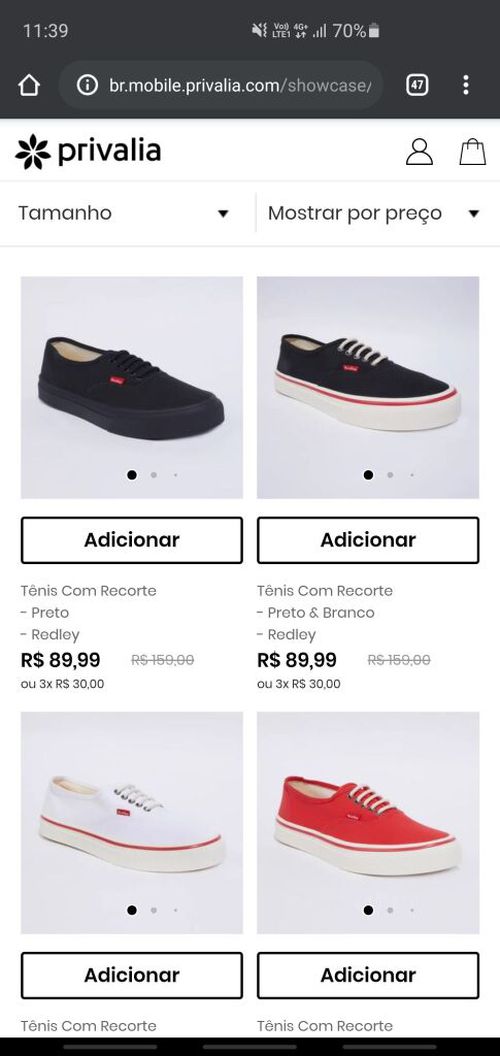This screenshot has height=1056, width=500.
Task: Tap Adicionar under the red sneaker
Action: click(x=368, y=975)
